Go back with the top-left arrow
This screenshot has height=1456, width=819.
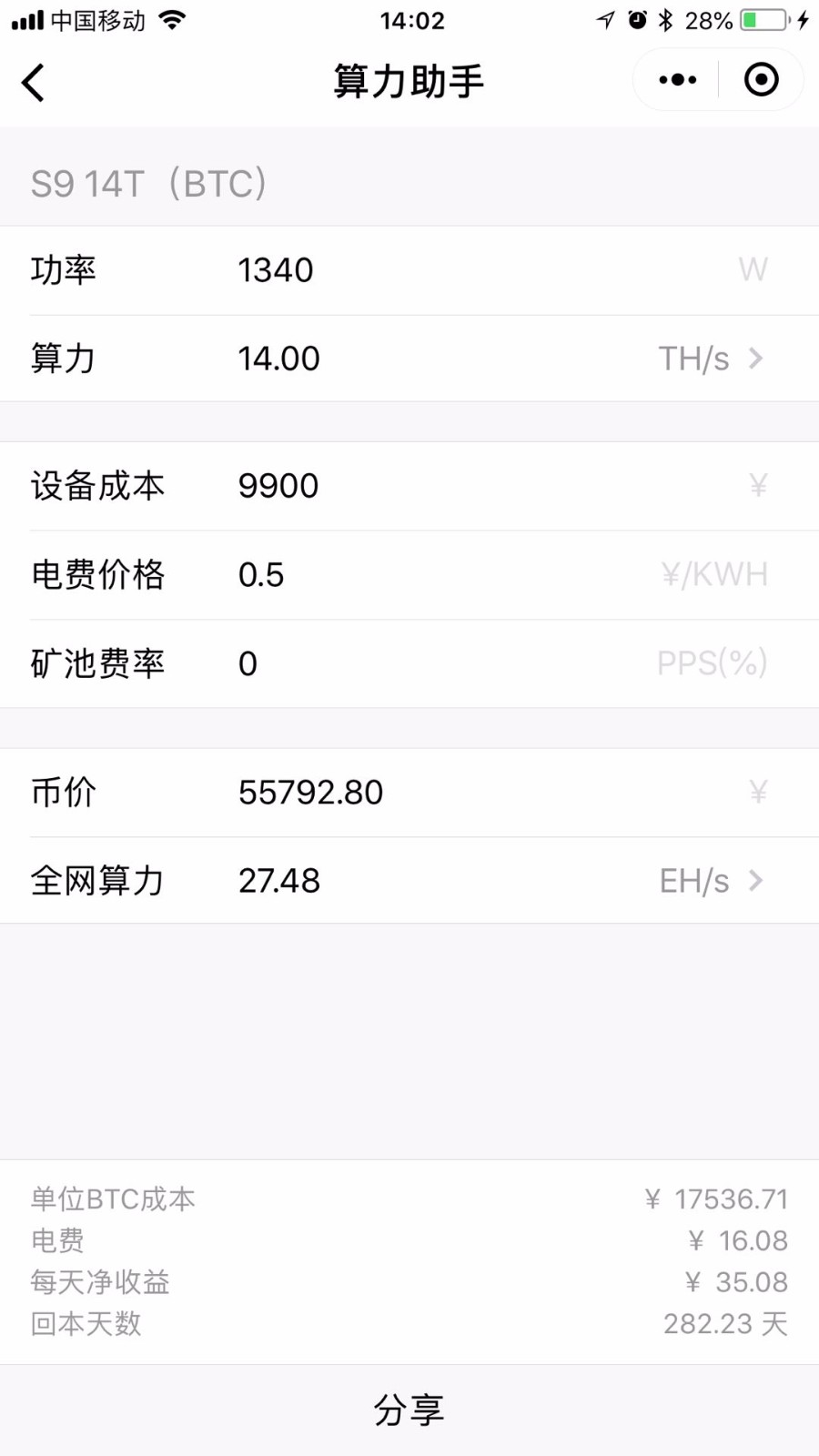coord(34,83)
